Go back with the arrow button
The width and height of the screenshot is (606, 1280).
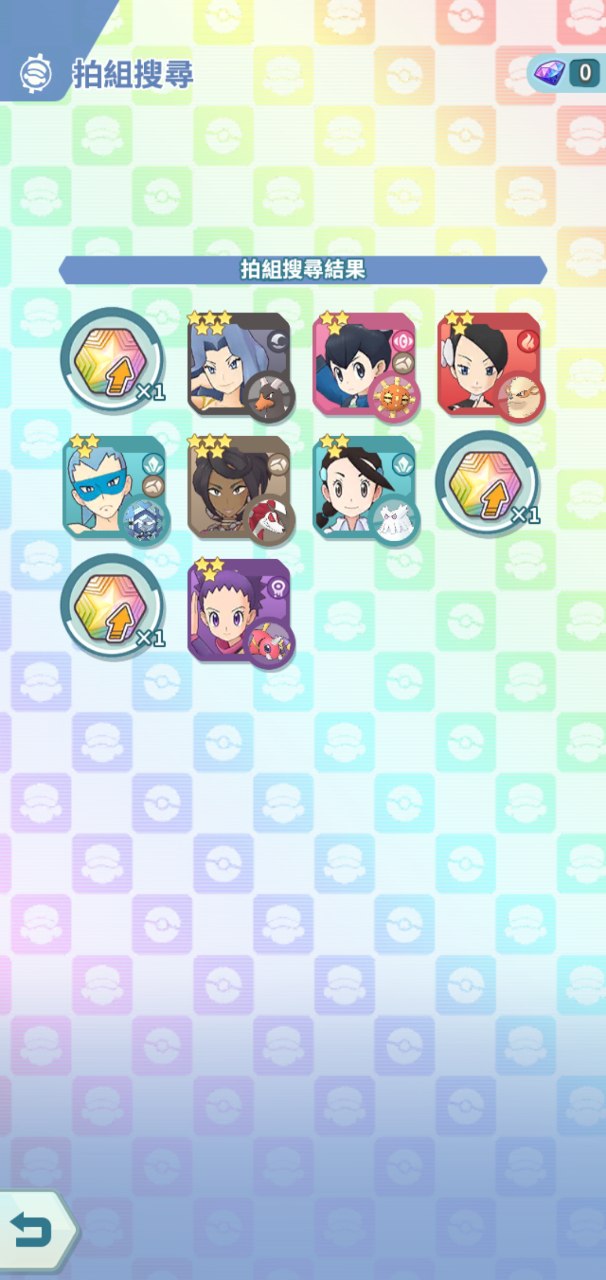(x=33, y=1229)
